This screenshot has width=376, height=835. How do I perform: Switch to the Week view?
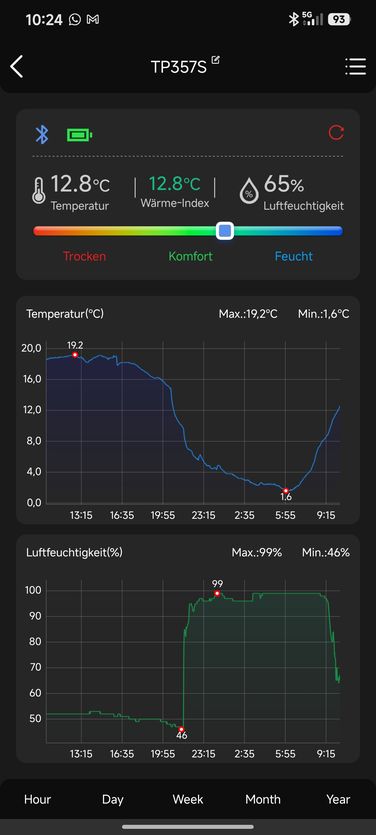click(188, 799)
